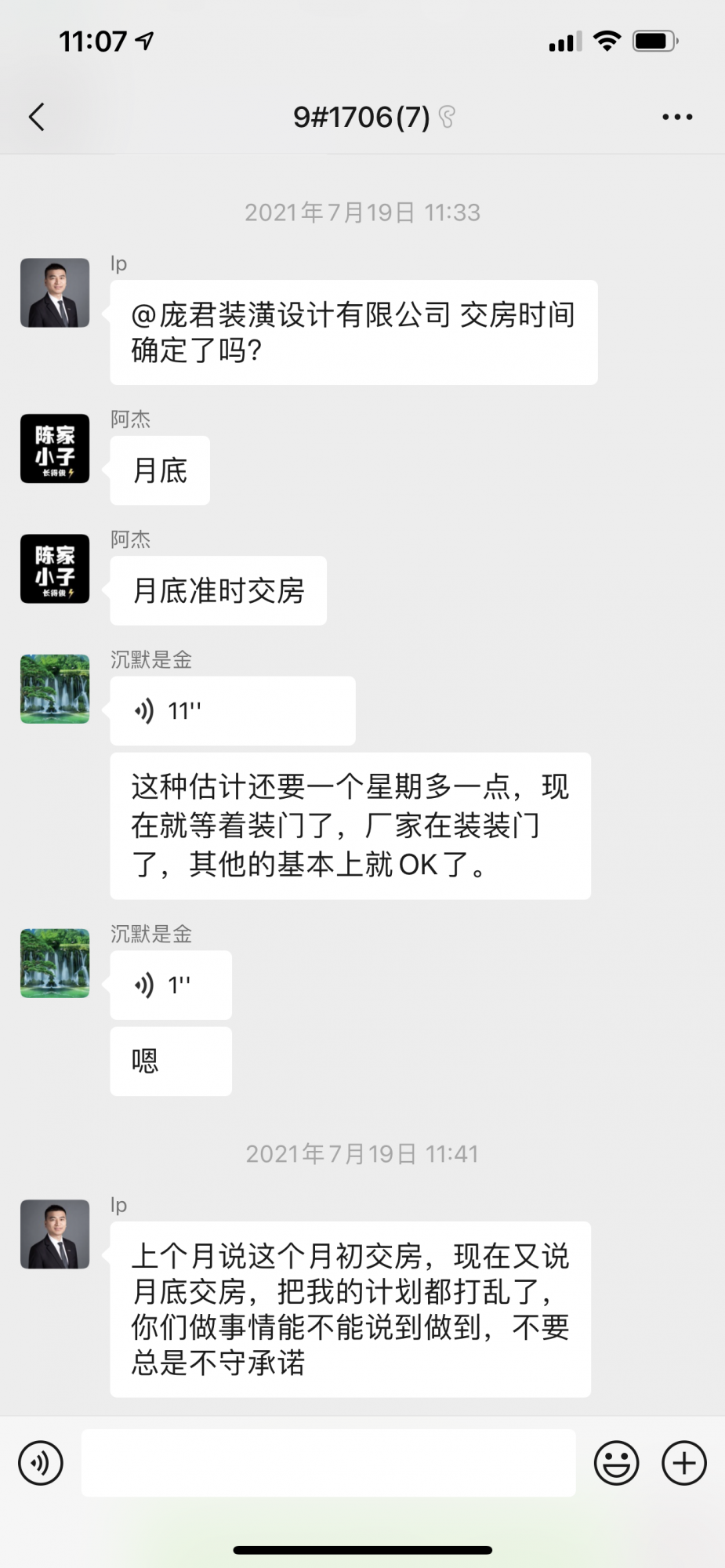Viewport: 725px width, 1568px height.
Task: Go back from the 9#1706 group chat
Action: click(x=37, y=118)
